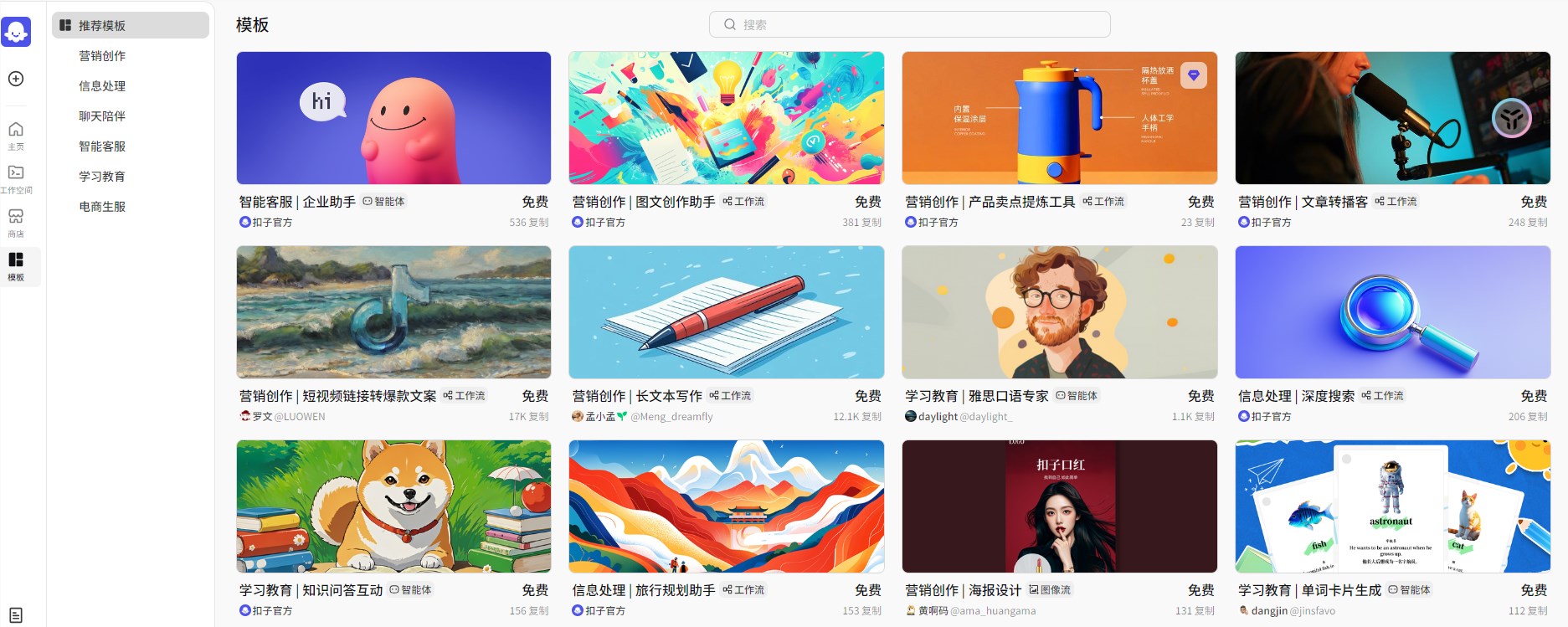The height and width of the screenshot is (627, 1568).
Task: Open the 深度搜索 template card
Action: pos(1392,312)
